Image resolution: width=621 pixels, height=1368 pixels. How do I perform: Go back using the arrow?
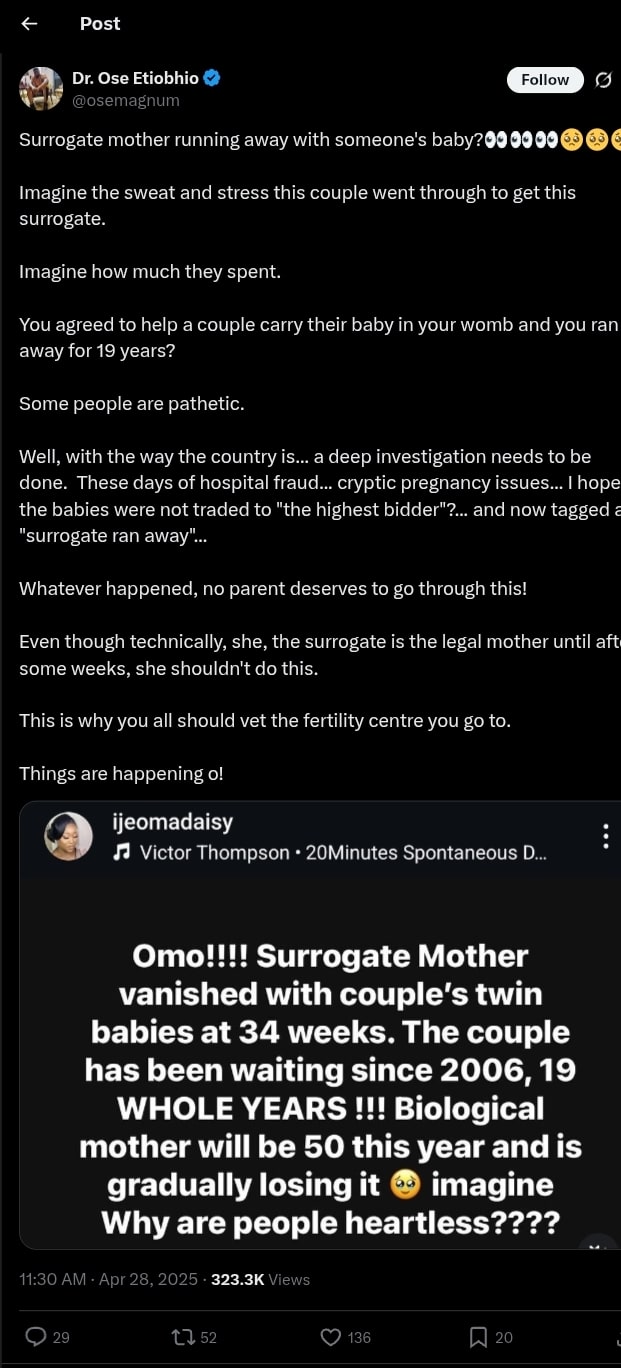point(29,24)
